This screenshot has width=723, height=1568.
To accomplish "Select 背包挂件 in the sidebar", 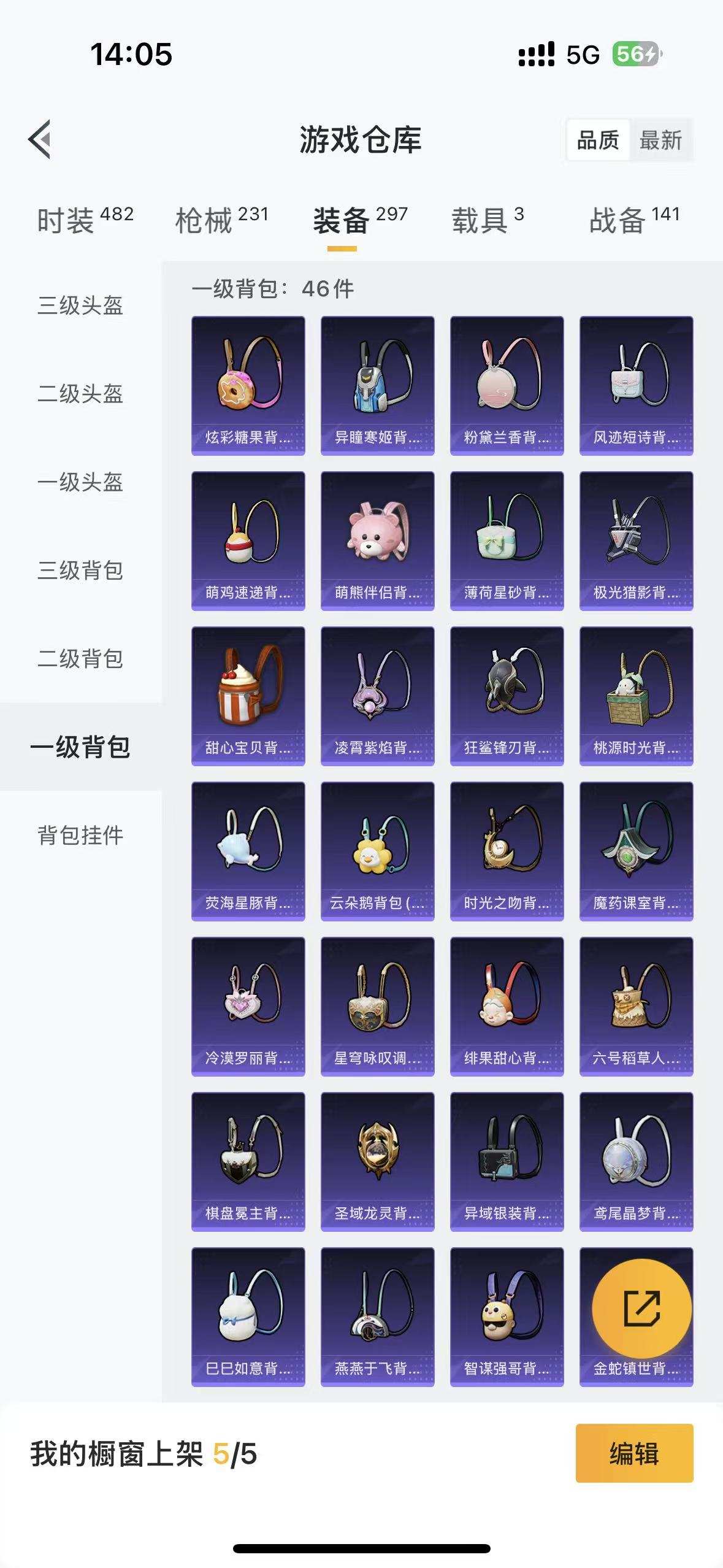I will [80, 836].
